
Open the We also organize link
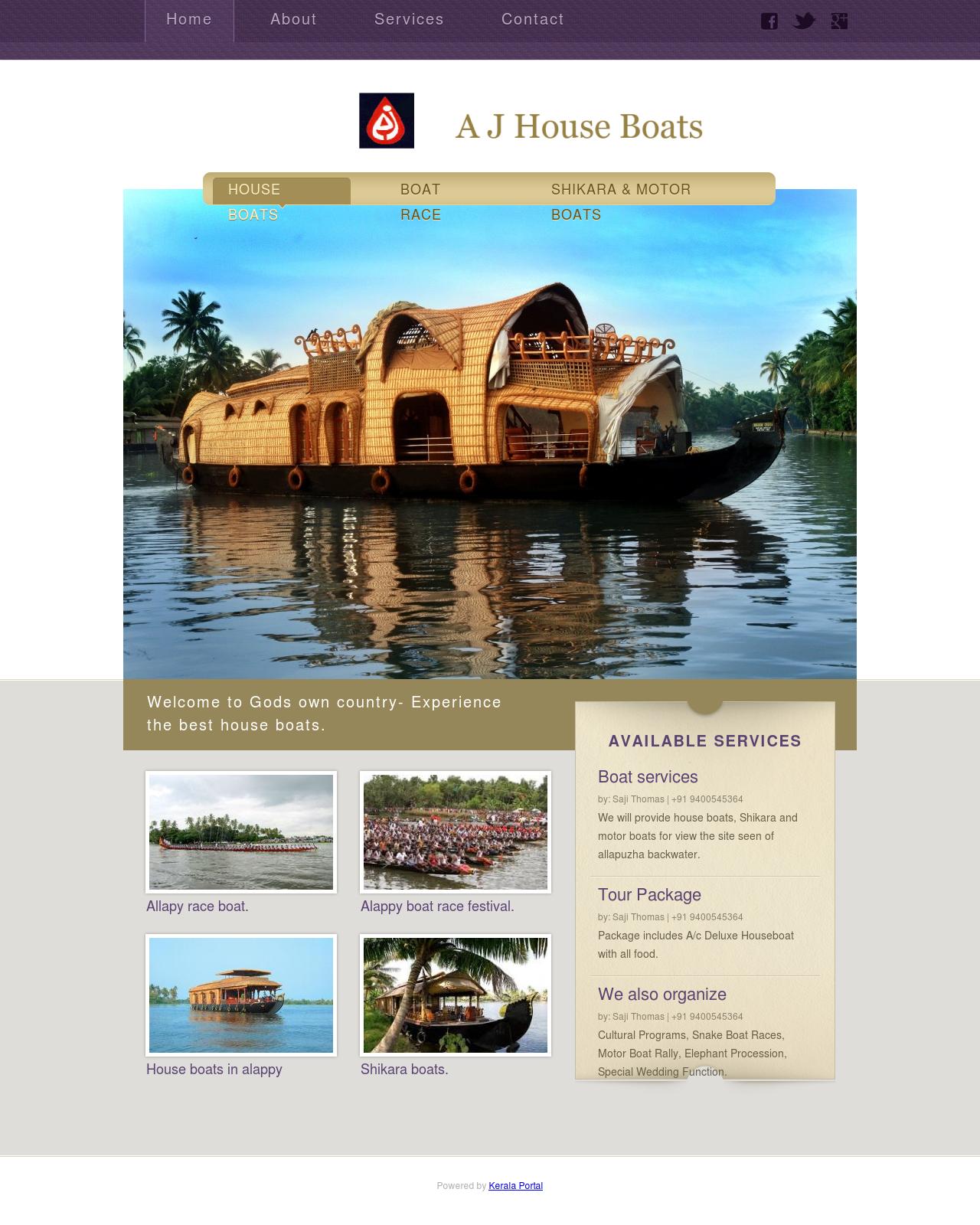coord(662,995)
